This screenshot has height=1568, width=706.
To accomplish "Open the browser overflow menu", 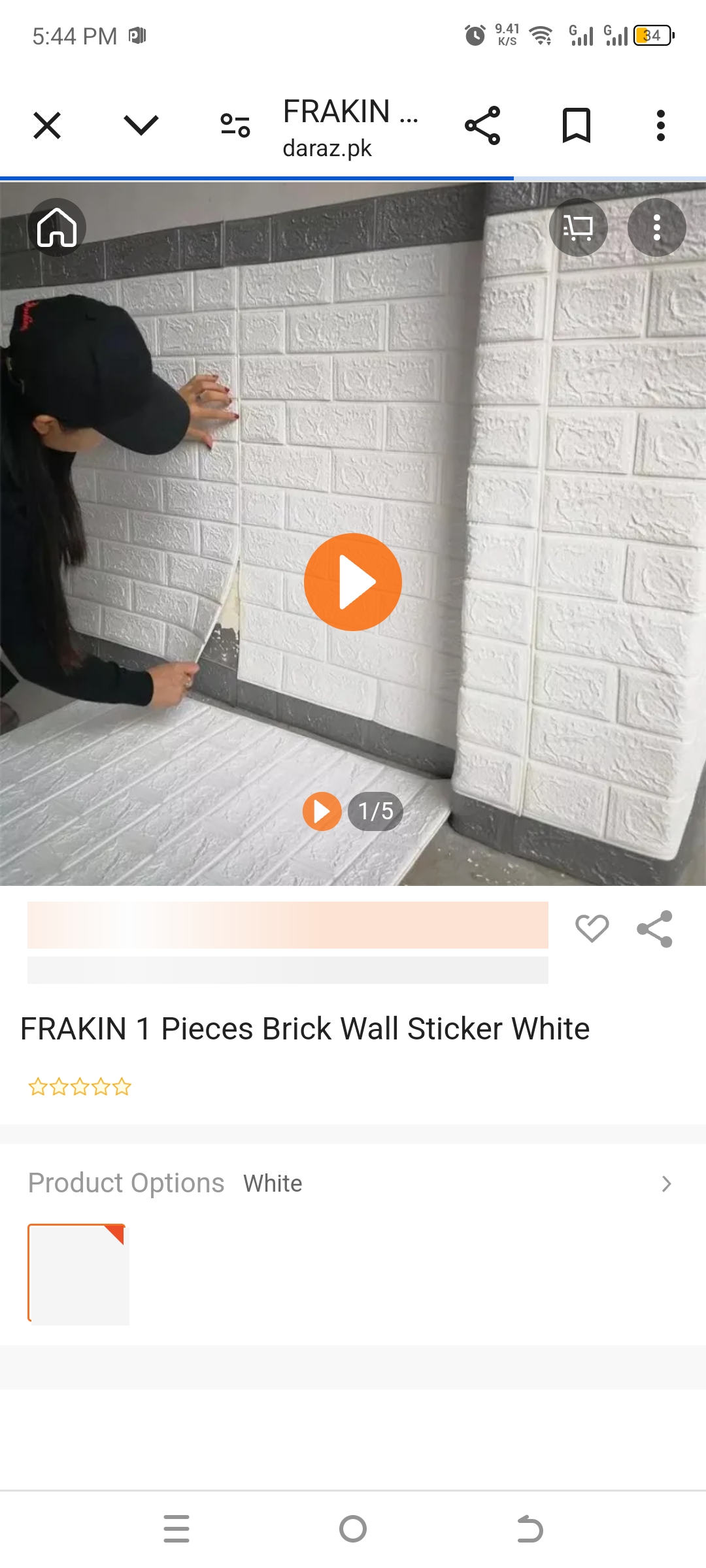I will (660, 125).
